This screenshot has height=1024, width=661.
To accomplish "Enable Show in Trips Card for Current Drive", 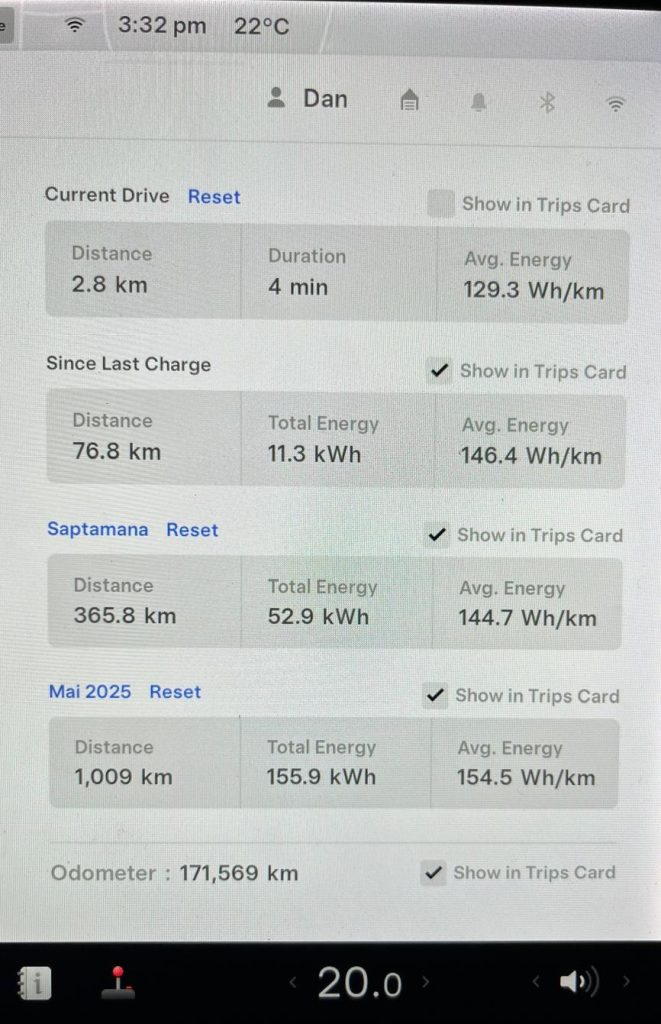I will [441, 204].
